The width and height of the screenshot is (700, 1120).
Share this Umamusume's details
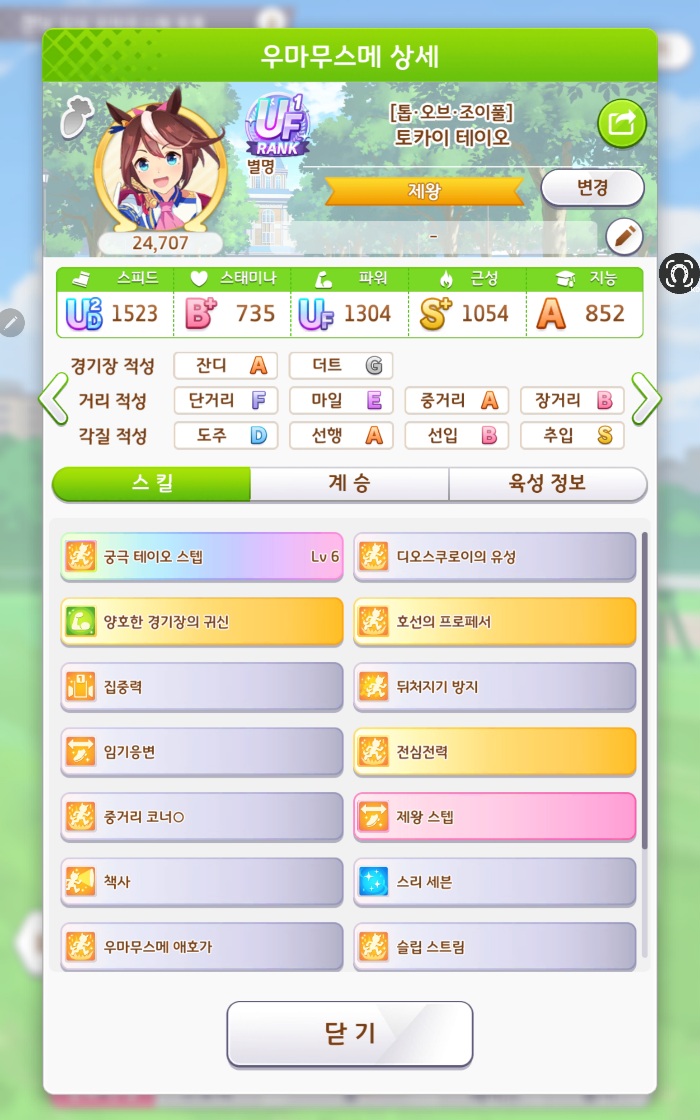pyautogui.click(x=622, y=124)
